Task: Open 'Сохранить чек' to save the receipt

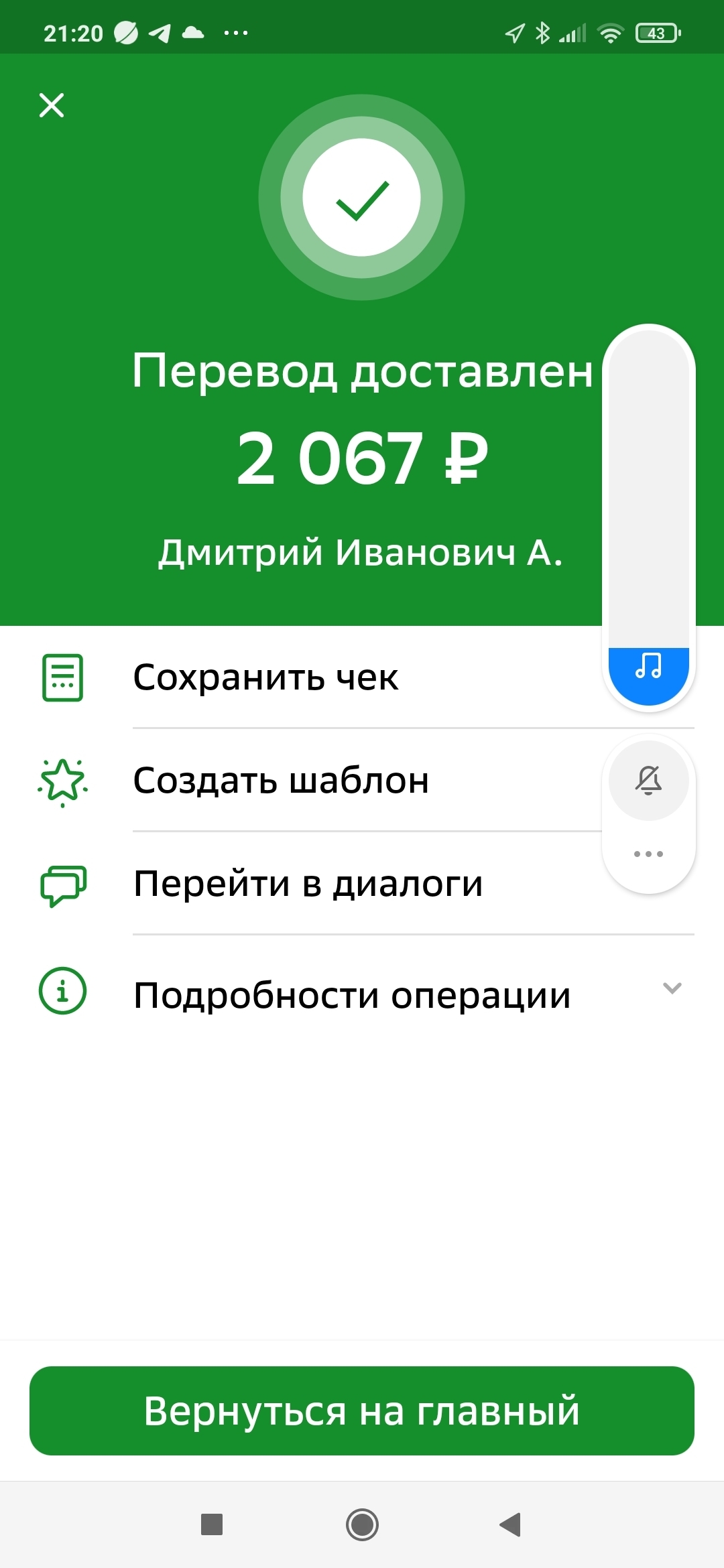Action: (265, 677)
